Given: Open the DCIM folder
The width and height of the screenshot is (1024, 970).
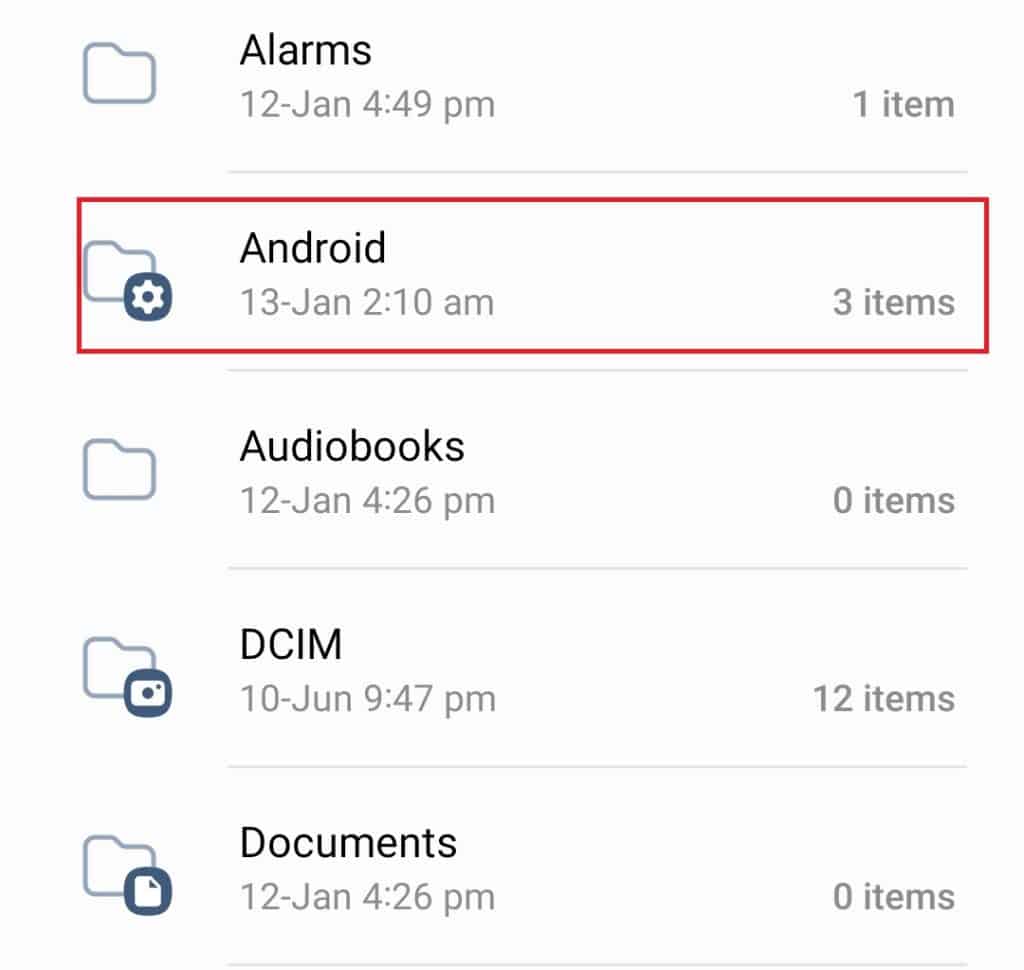Looking at the screenshot, I should pos(290,646).
